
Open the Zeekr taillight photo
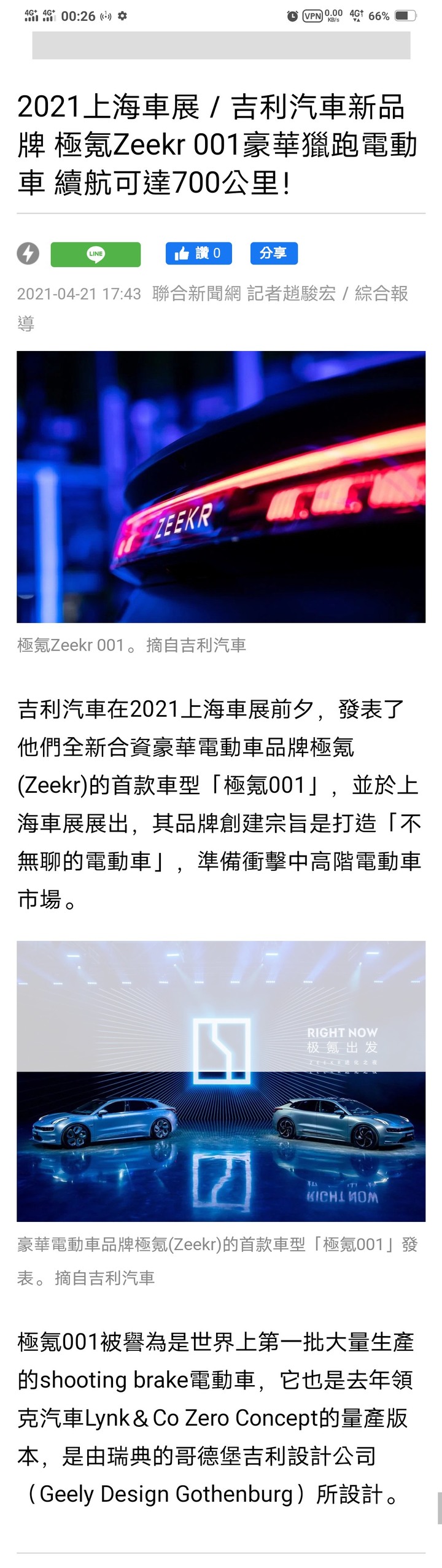221,486
